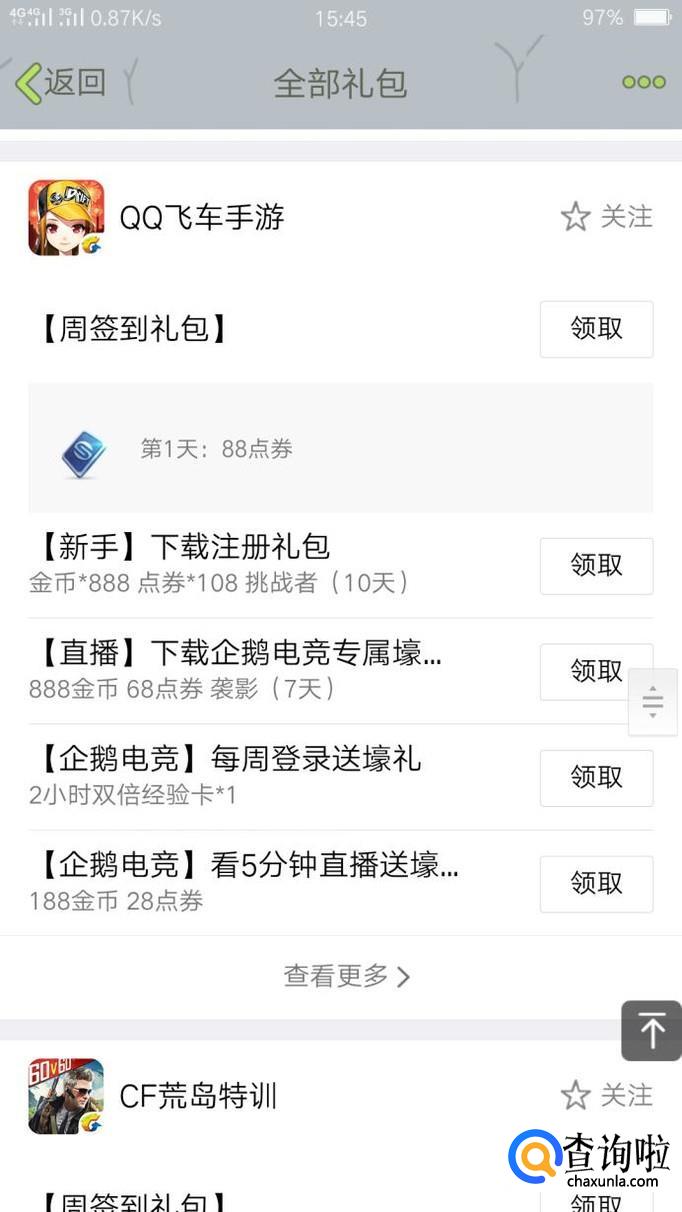Claim the QQ飞车 周签到礼包
This screenshot has width=682, height=1212.
(596, 329)
